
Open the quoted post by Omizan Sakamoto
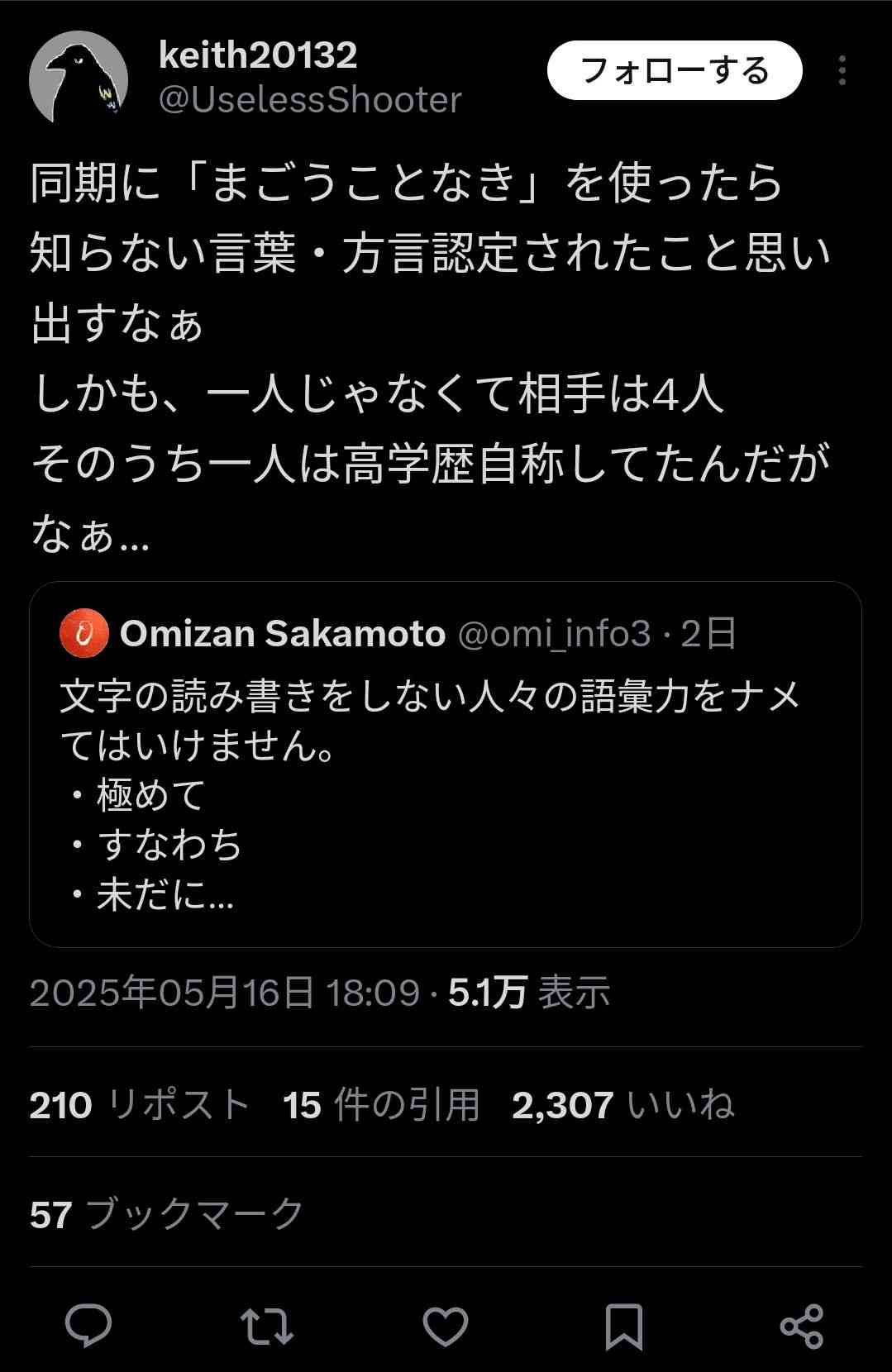click(x=445, y=764)
